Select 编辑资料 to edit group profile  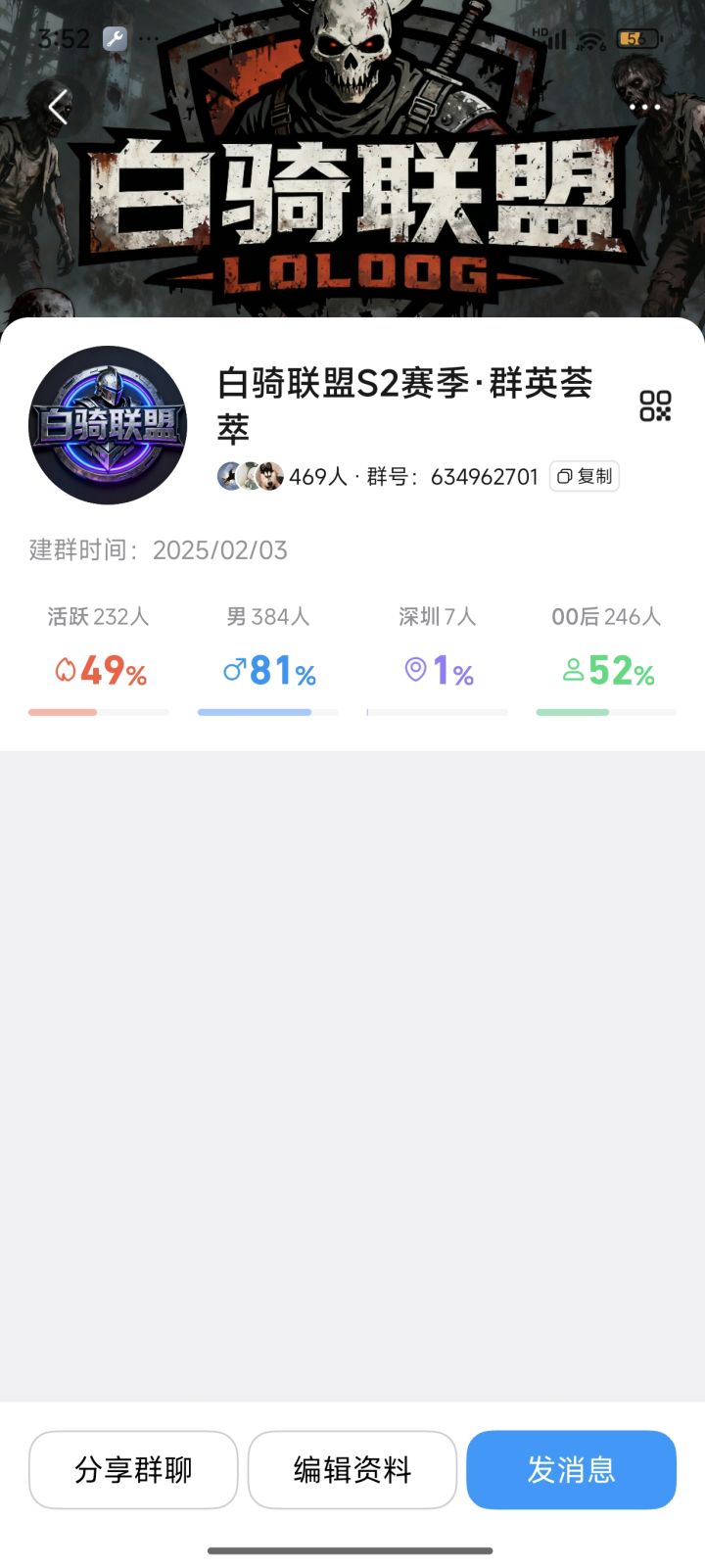click(352, 1469)
